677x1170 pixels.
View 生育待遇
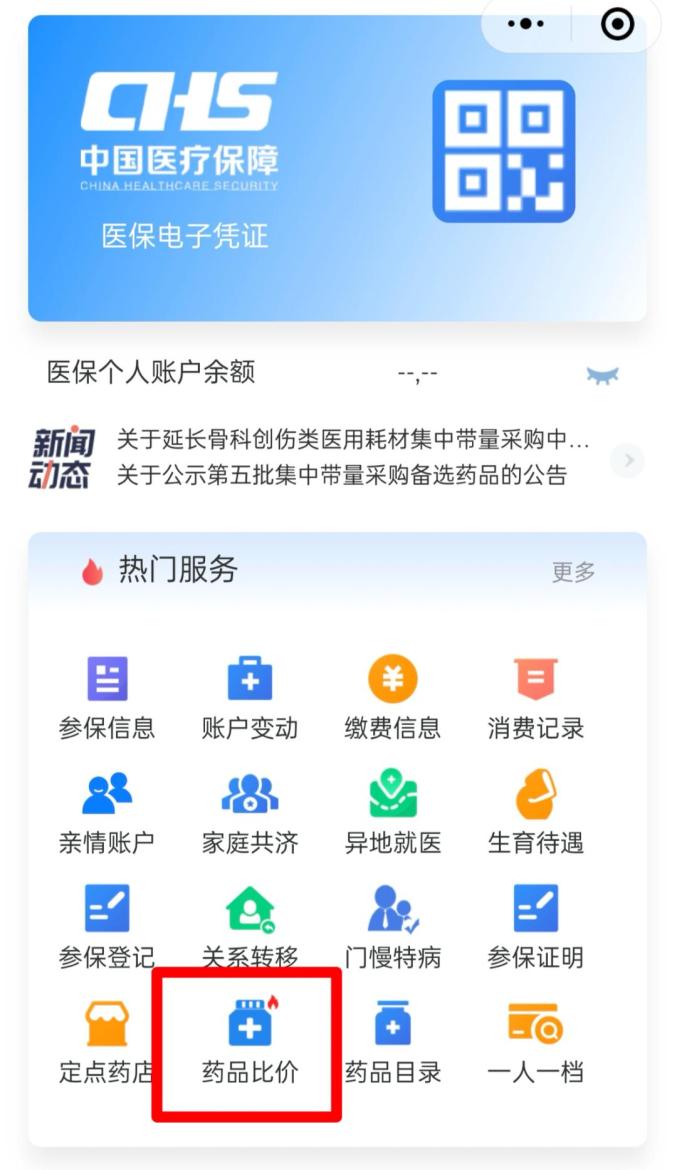click(x=535, y=812)
